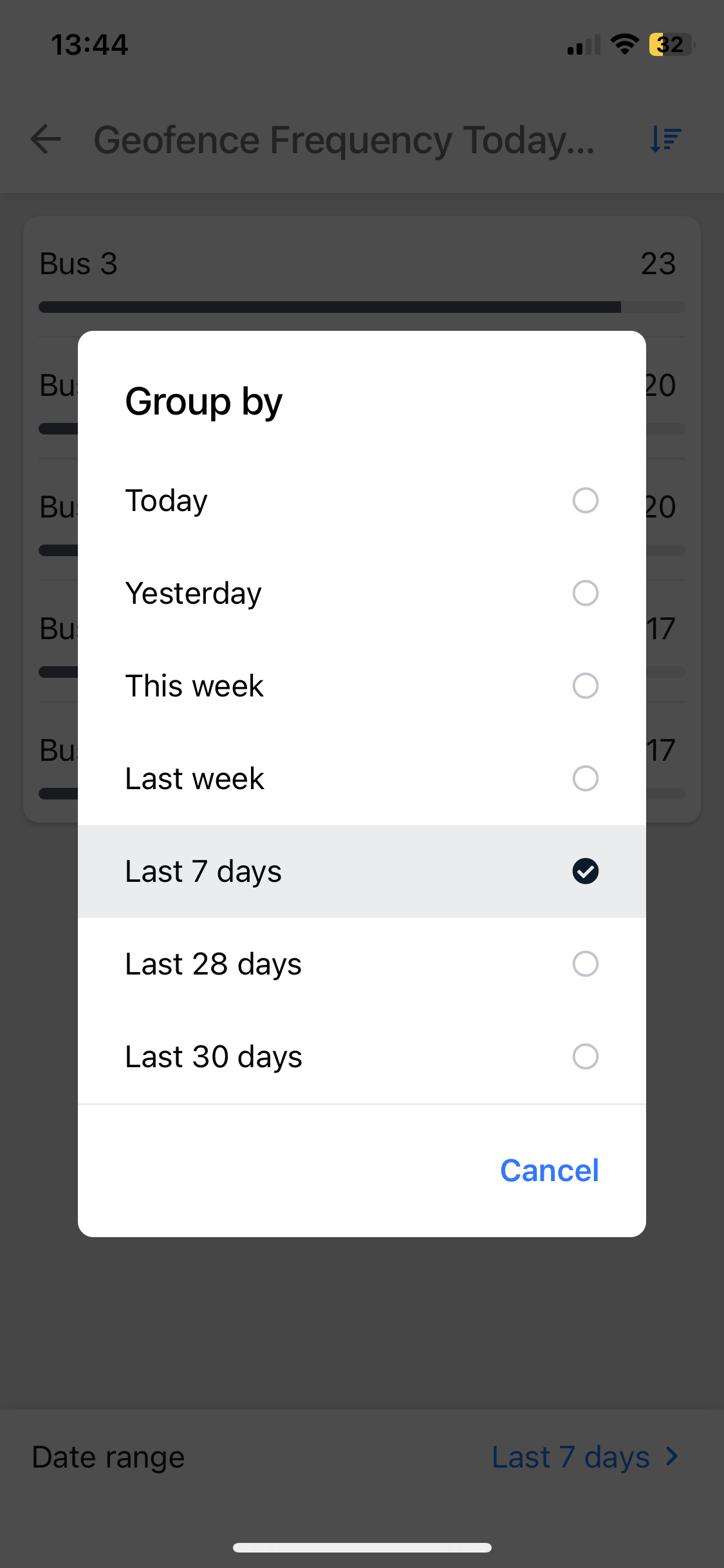The width and height of the screenshot is (724, 1568).
Task: Select Last week
Action: coord(362,779)
